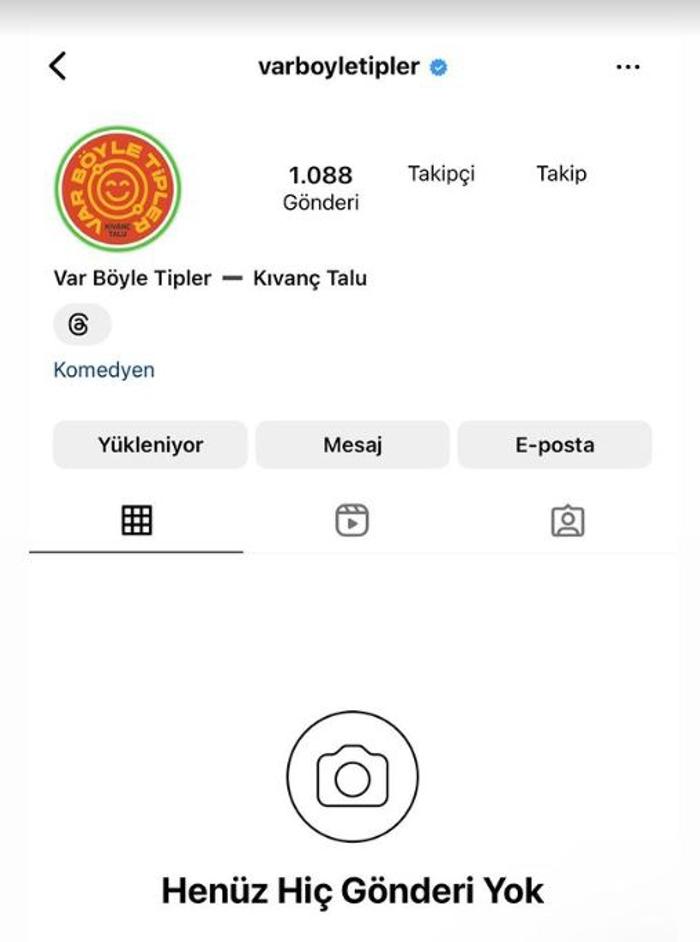Open the Threads profile badge
Image resolution: width=700 pixels, height=942 pixels.
point(81,325)
